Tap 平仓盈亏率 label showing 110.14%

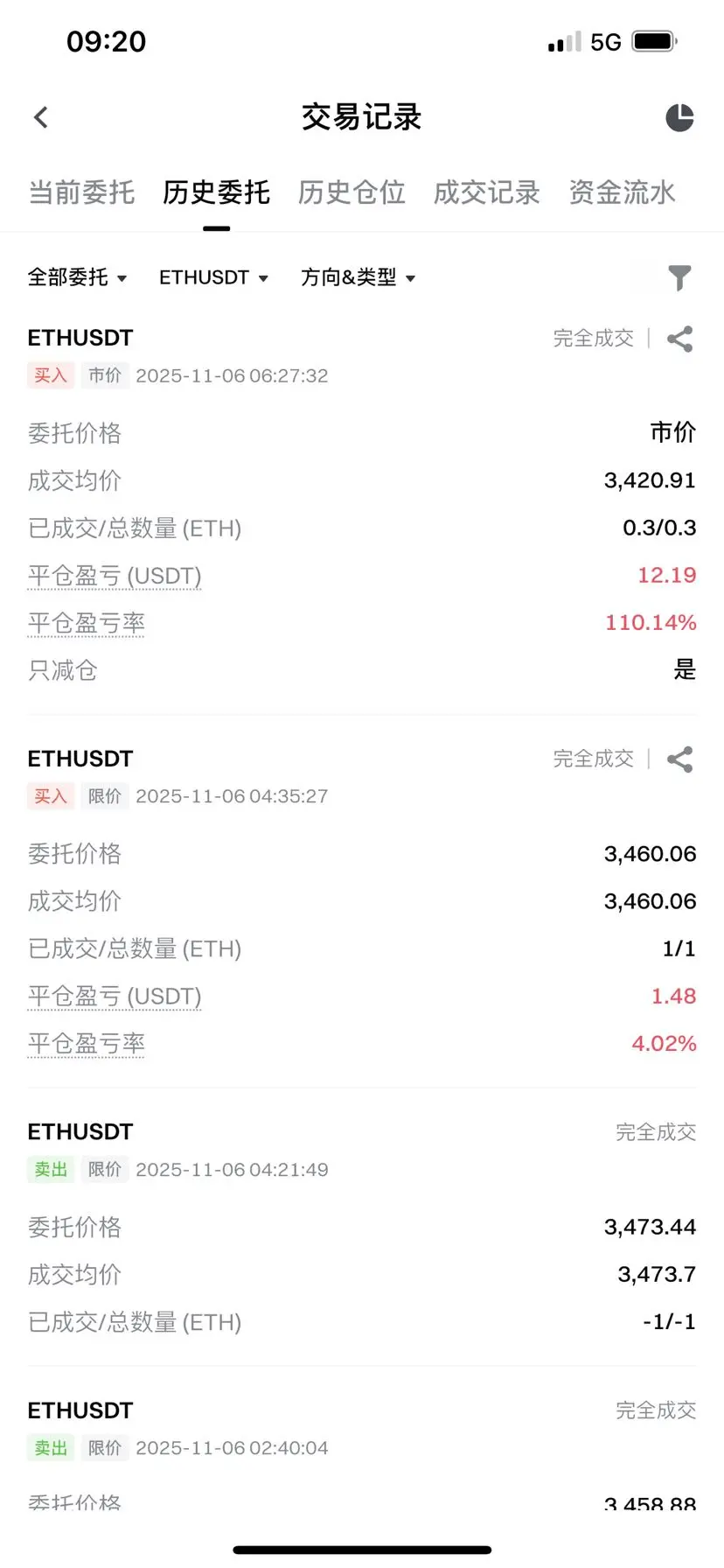[x=87, y=623]
